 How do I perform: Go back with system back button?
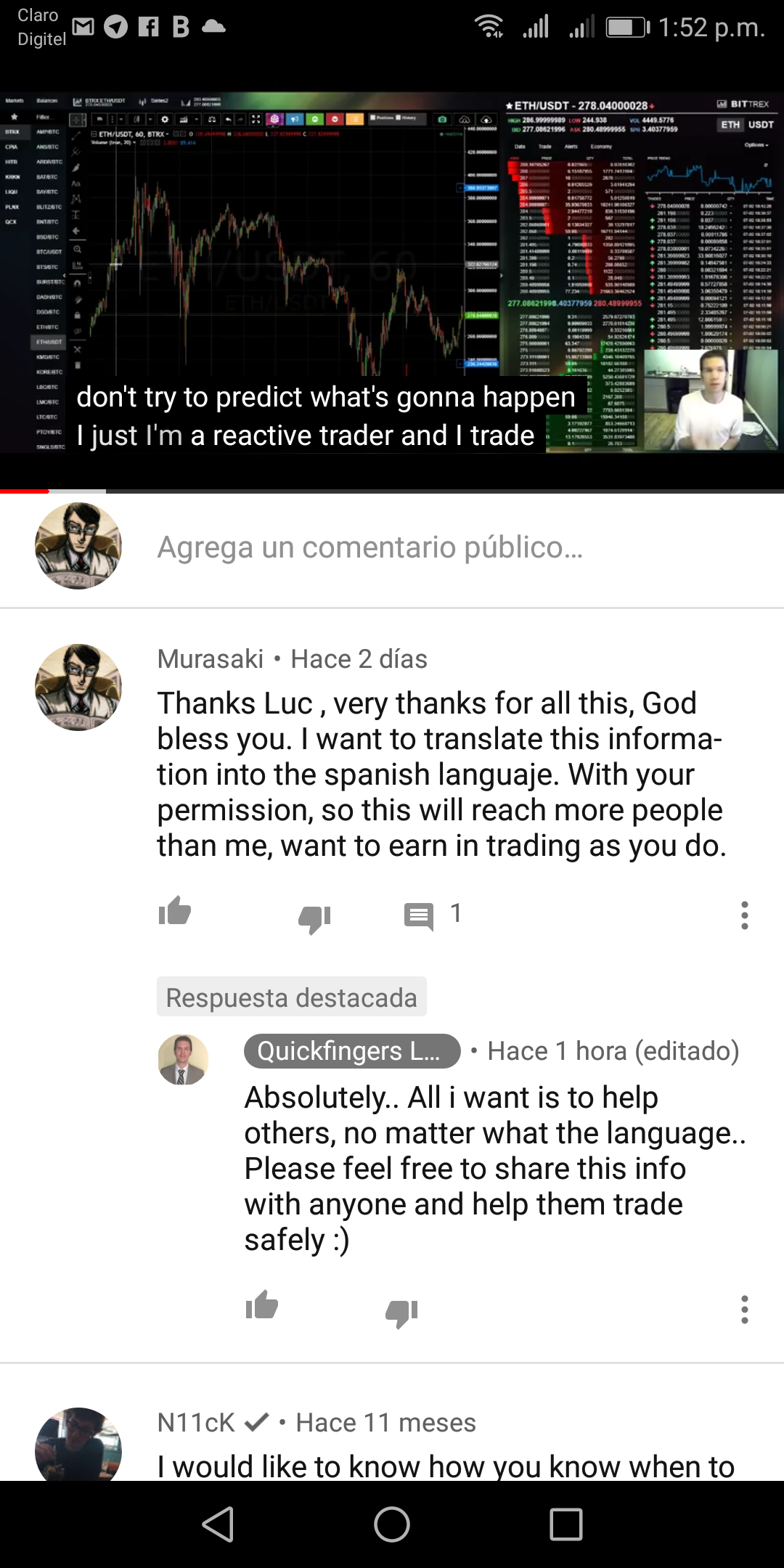coord(218,1524)
